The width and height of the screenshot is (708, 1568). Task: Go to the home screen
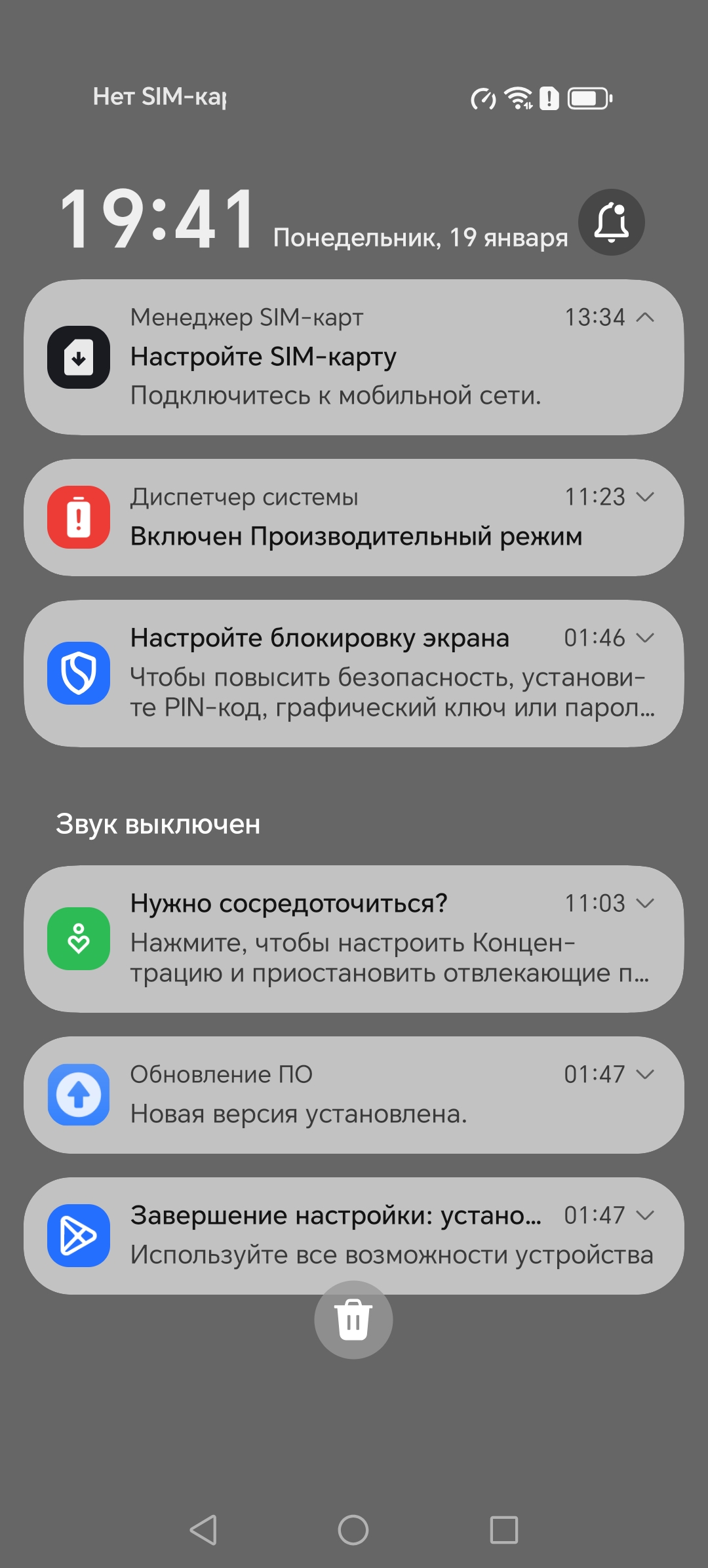[353, 1530]
